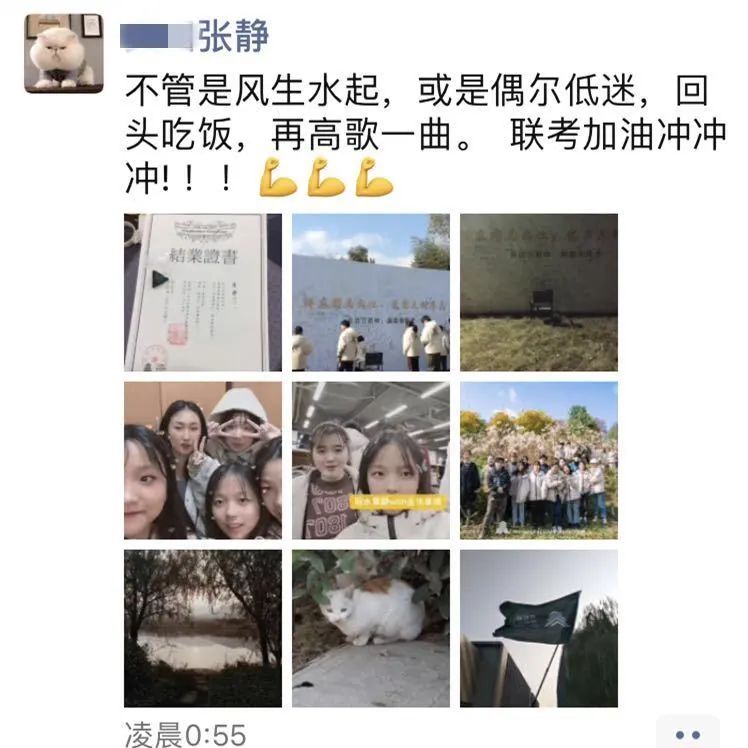Open the lakeside trees photo
Screen dimensions: 748x748
point(203,628)
